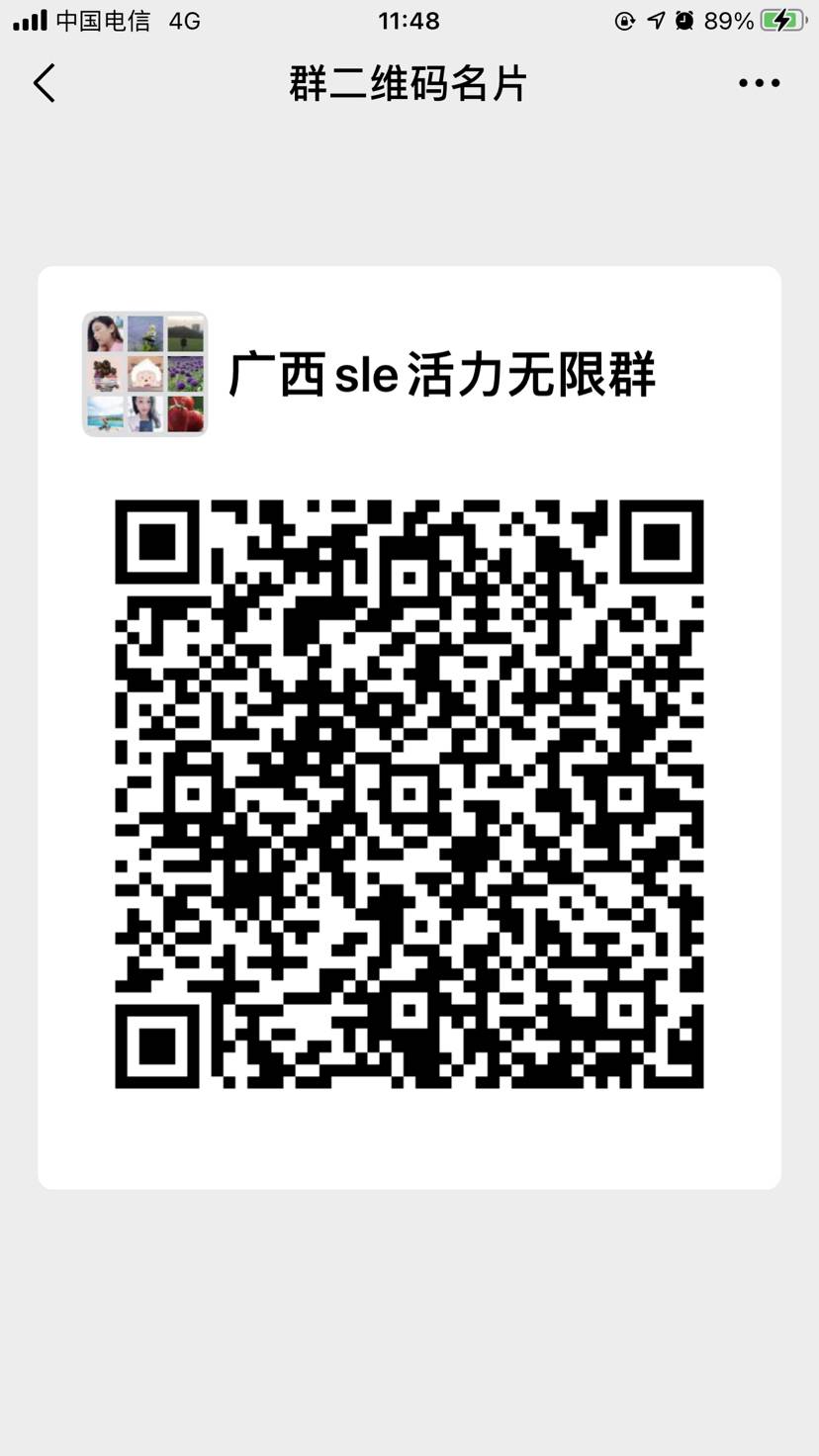Go back from group QR code card
The height and width of the screenshot is (1456, 819).
(45, 83)
